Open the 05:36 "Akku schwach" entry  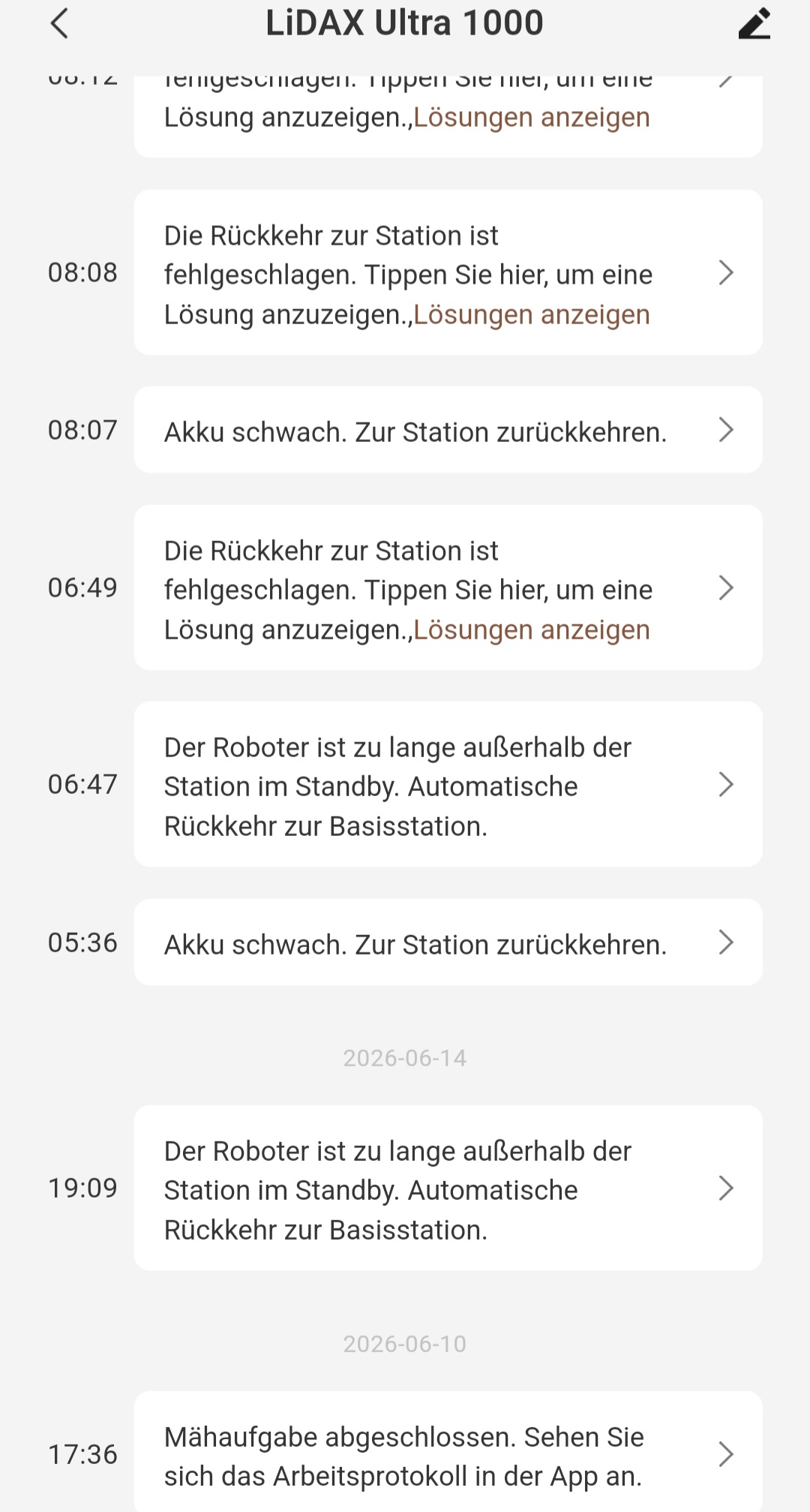click(448, 942)
